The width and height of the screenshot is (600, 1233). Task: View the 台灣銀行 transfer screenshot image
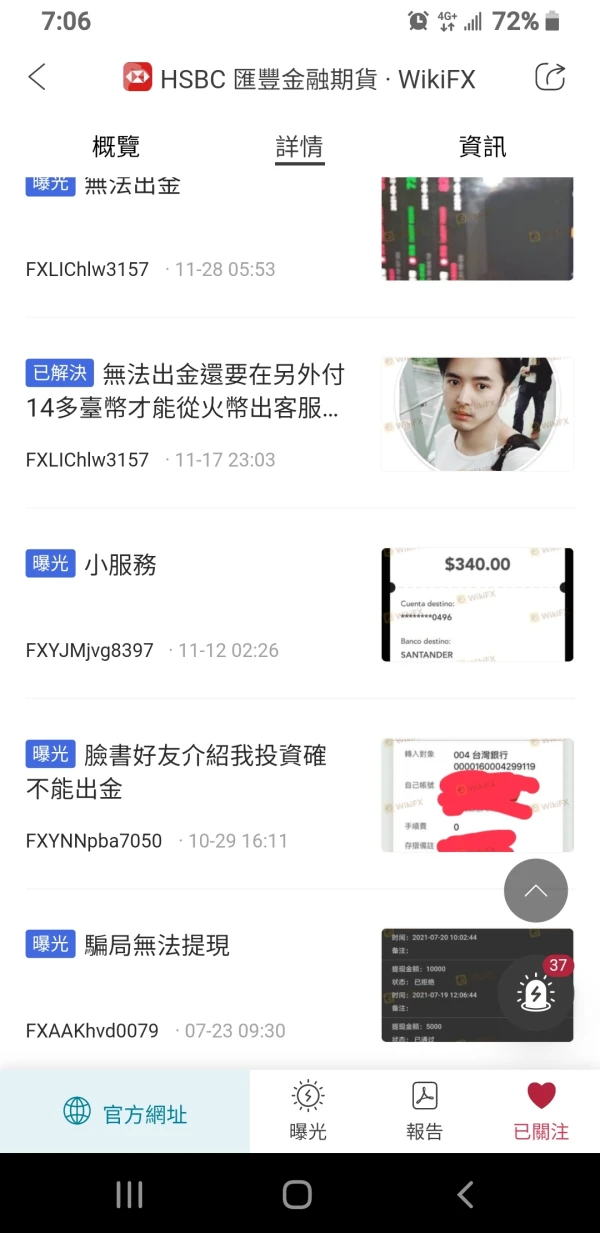477,795
